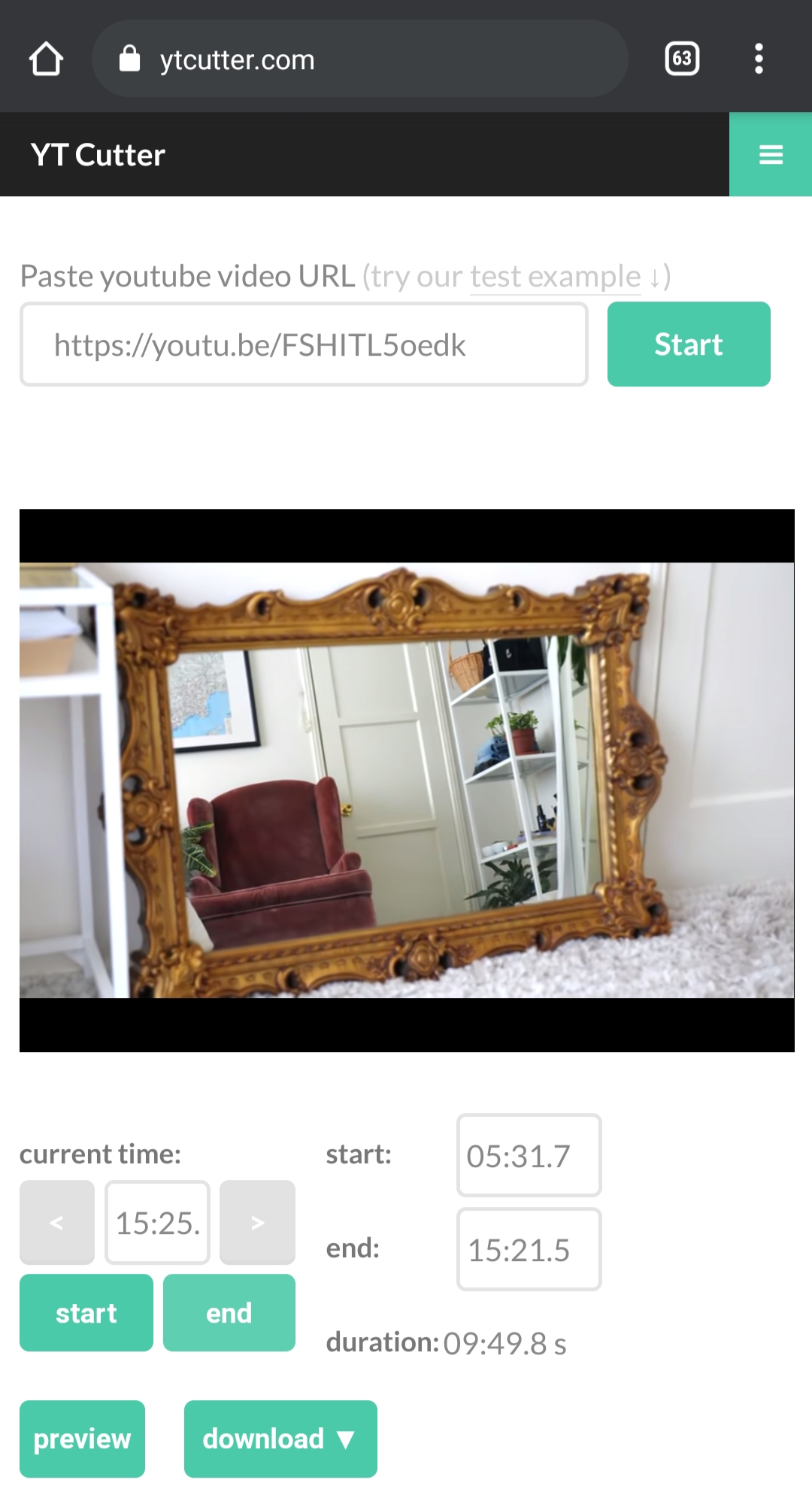The width and height of the screenshot is (812, 1507).
Task: Tap the video player with the mirror
Action: pyautogui.click(x=407, y=780)
